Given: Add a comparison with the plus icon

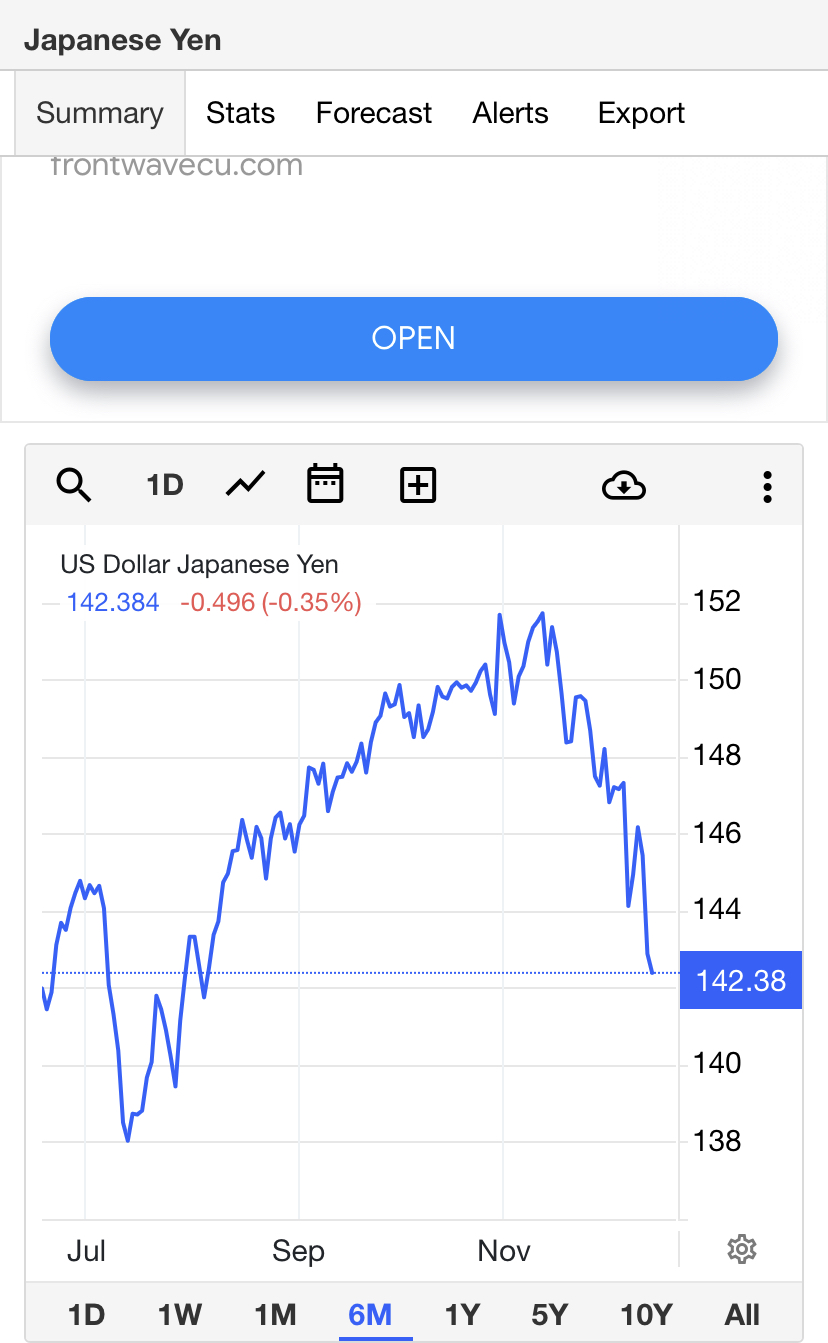Looking at the screenshot, I should [418, 485].
